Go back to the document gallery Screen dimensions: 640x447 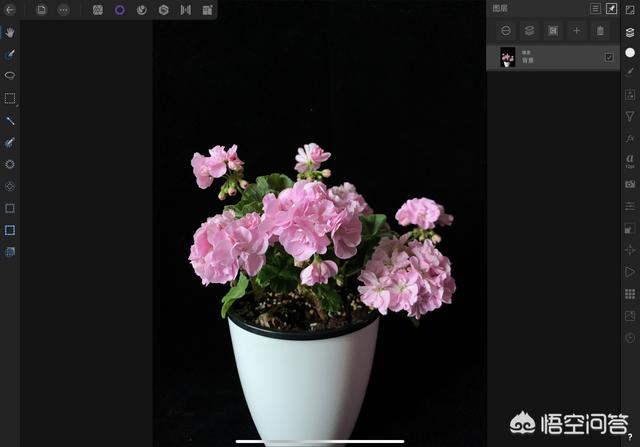click(x=11, y=9)
